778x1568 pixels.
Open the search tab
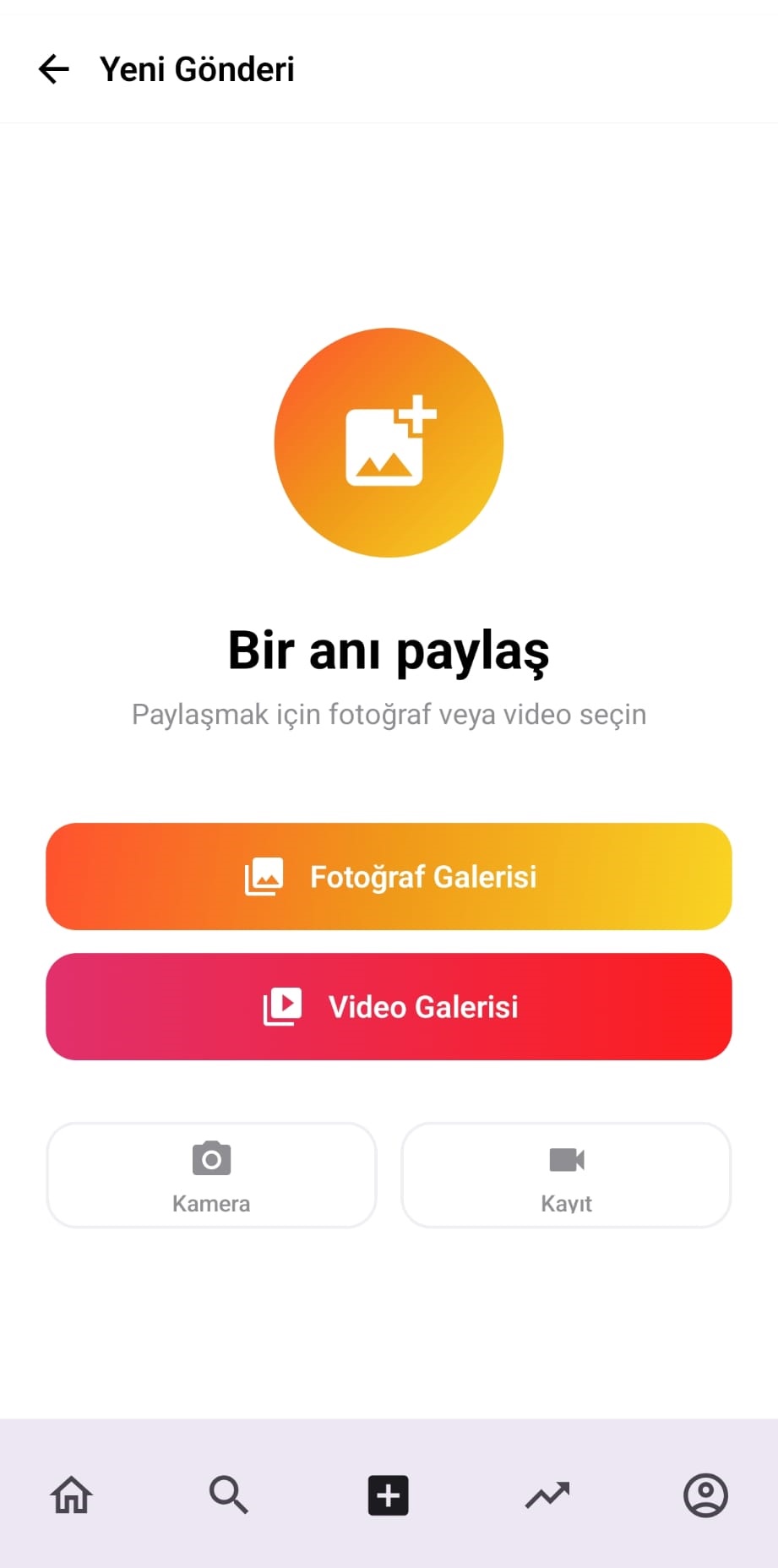(x=228, y=1495)
